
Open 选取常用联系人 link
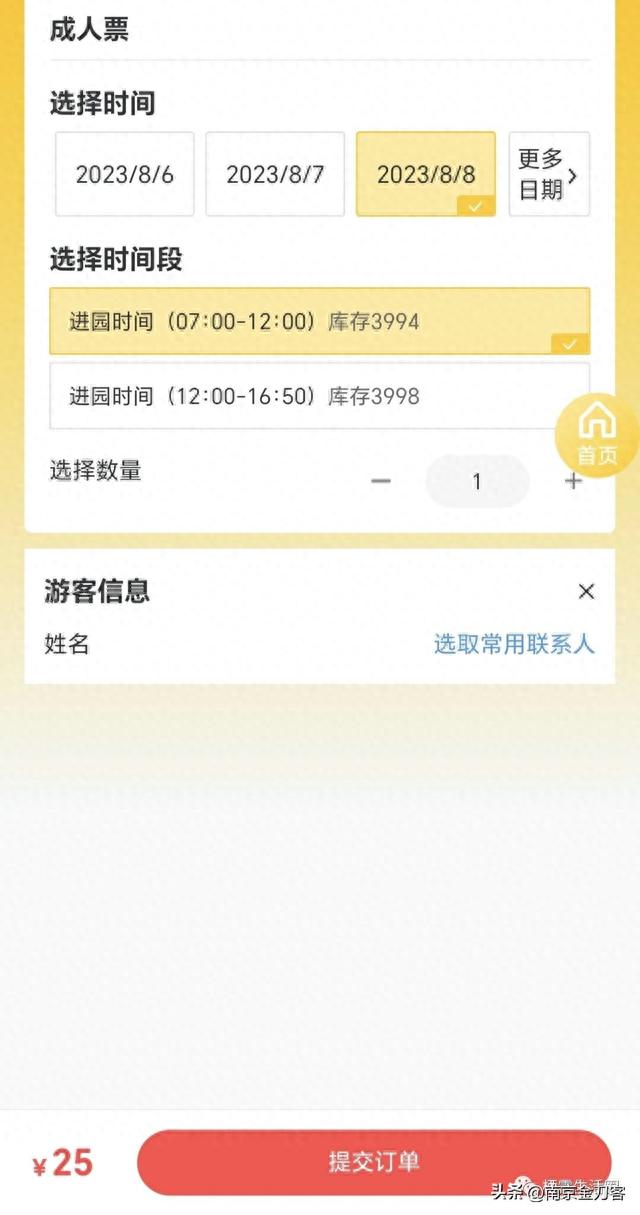(x=514, y=644)
